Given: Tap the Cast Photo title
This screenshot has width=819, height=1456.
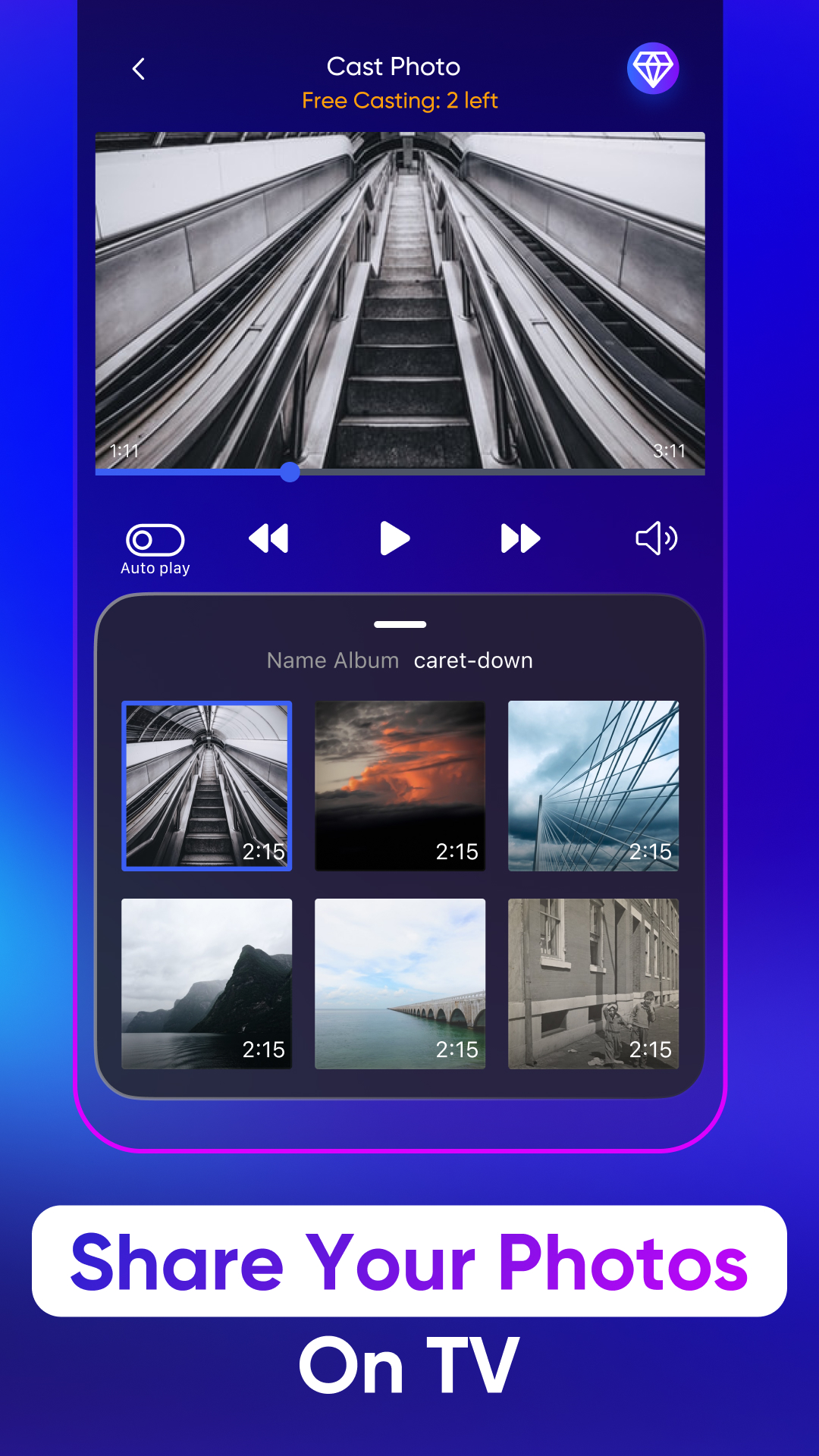Looking at the screenshot, I should coord(394,67).
